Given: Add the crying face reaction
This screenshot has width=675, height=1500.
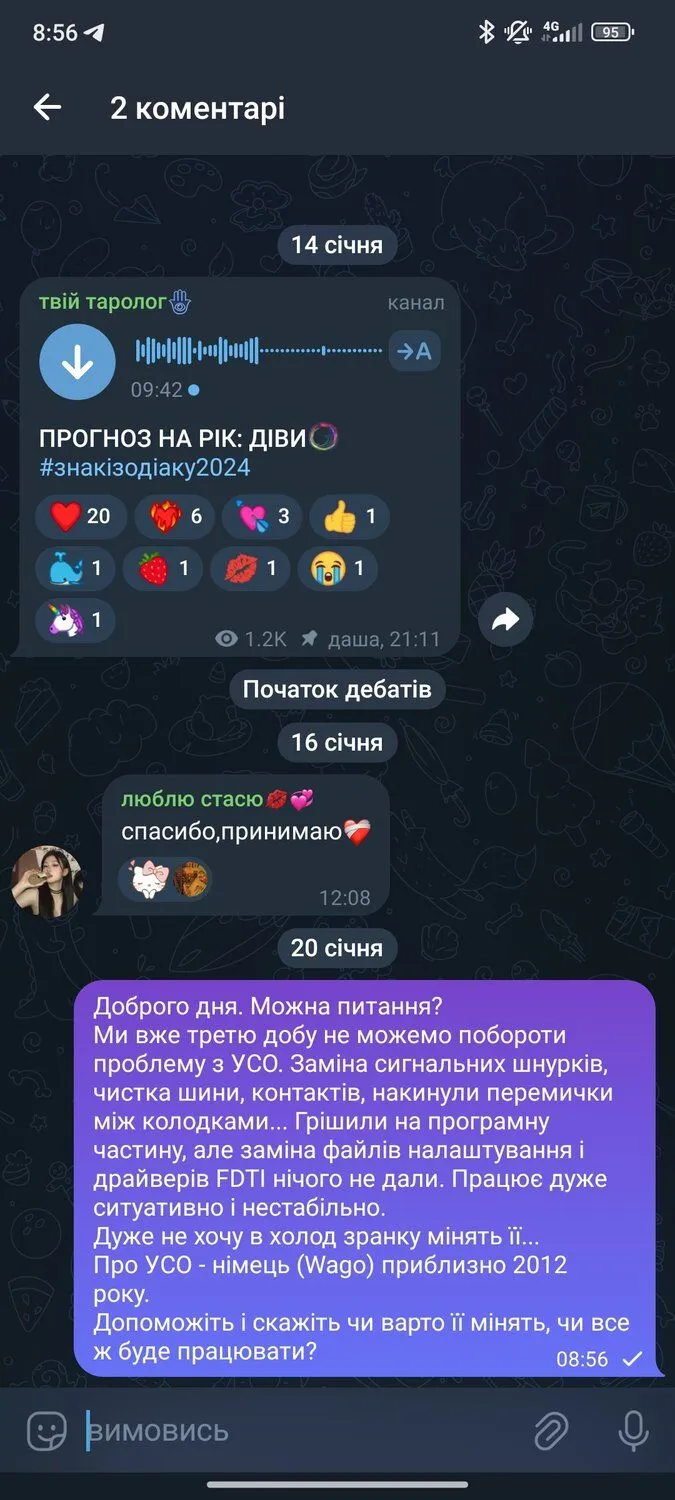Looking at the screenshot, I should click(x=337, y=568).
